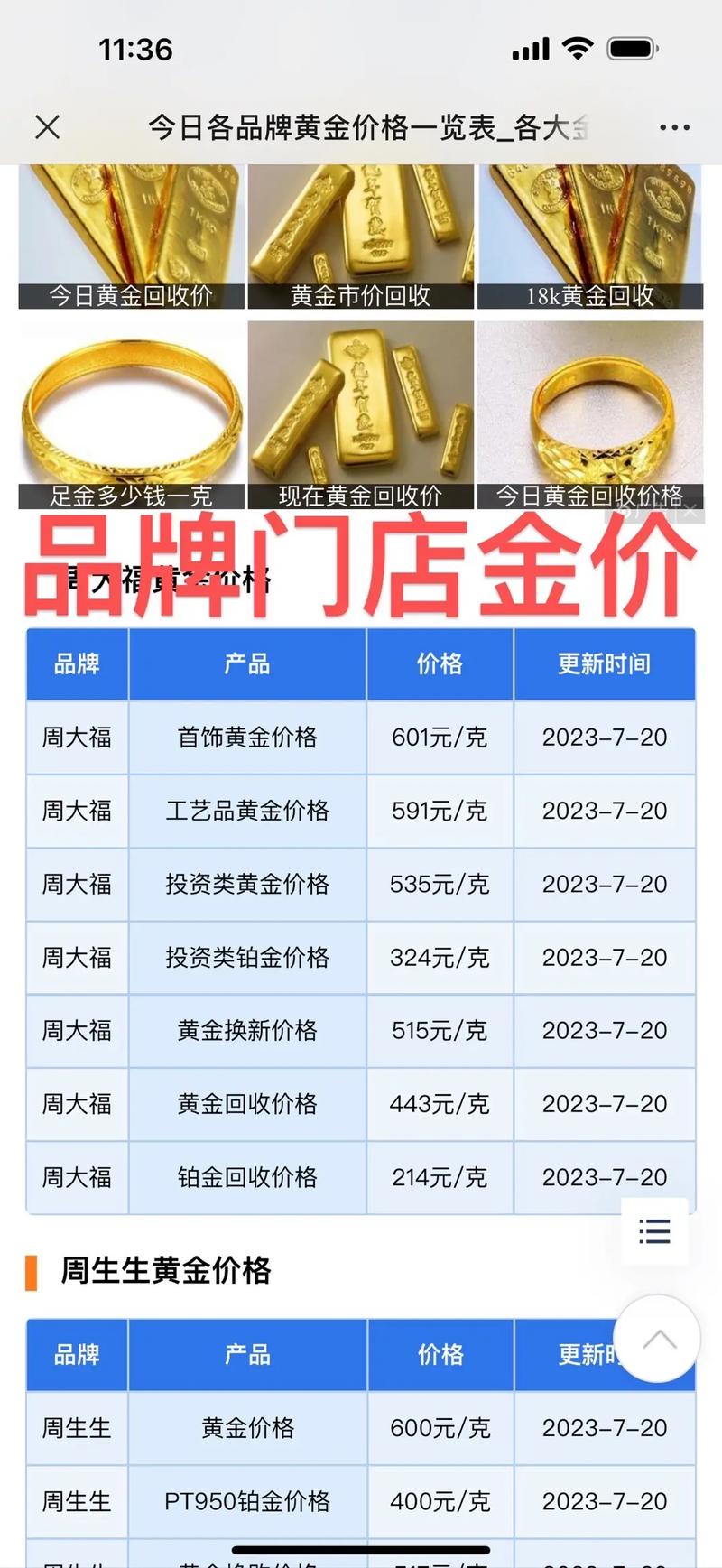The image size is (722, 1568).
Task: Open the 足金多少钱一克 ring tile
Action: pyautogui.click(x=132, y=415)
